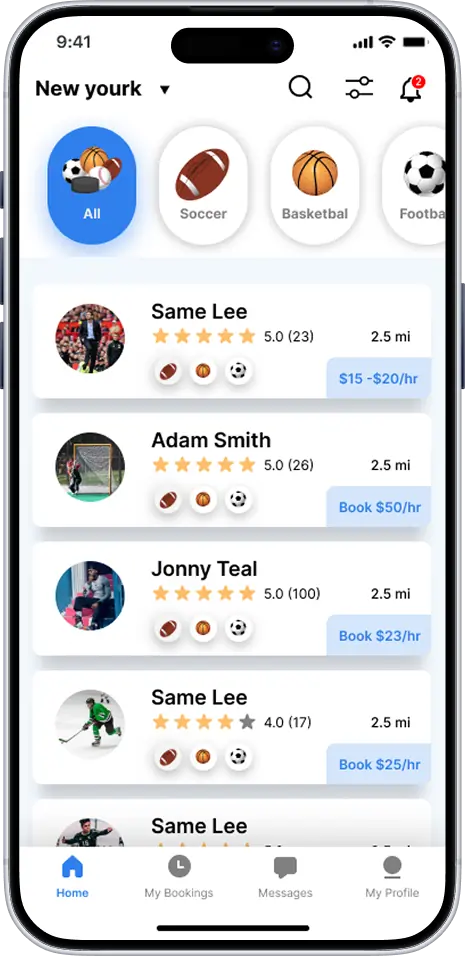Choose the Basketbal category
This screenshot has width=465, height=956.
[x=314, y=185]
